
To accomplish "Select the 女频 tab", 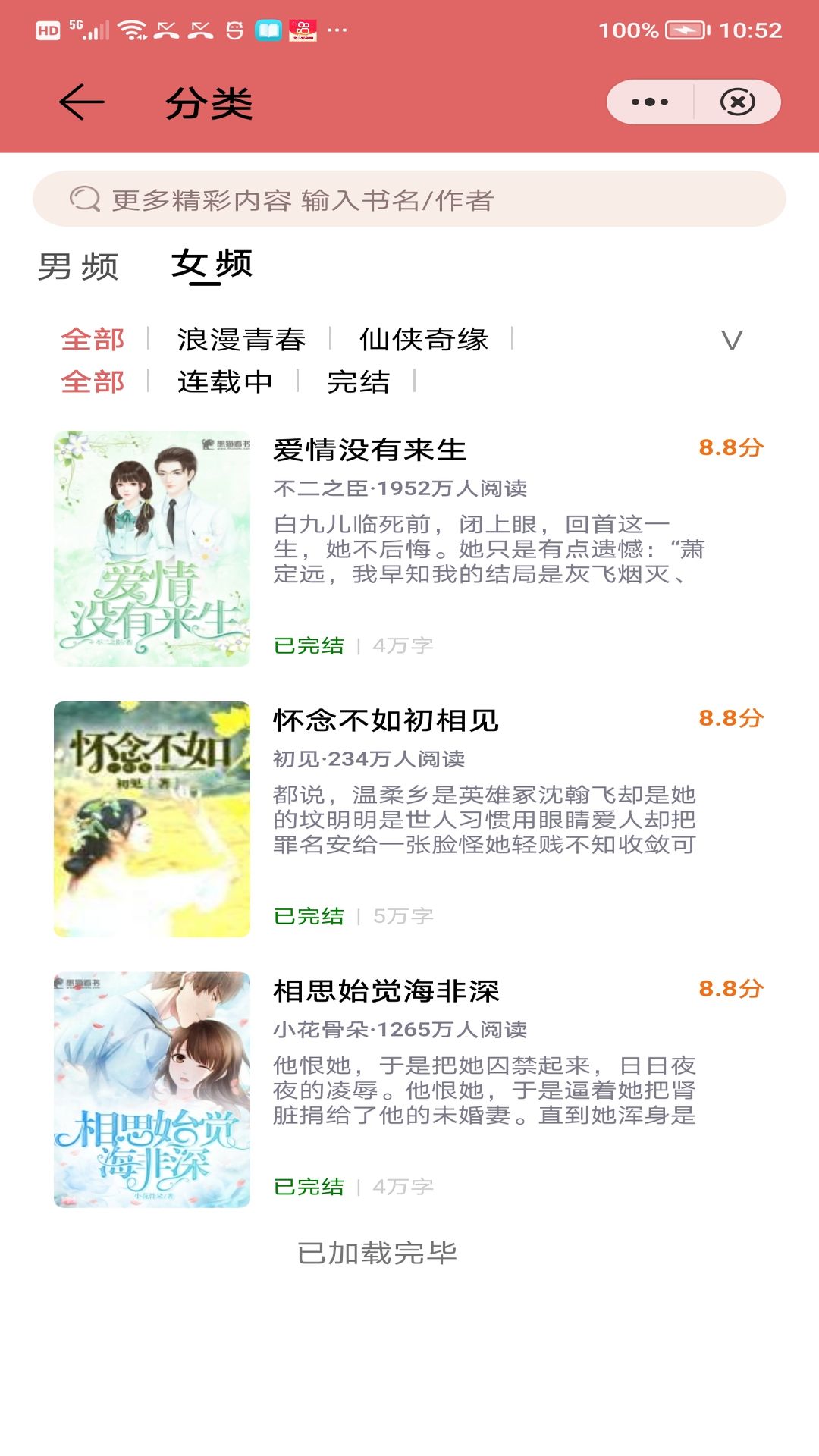I will [x=212, y=265].
